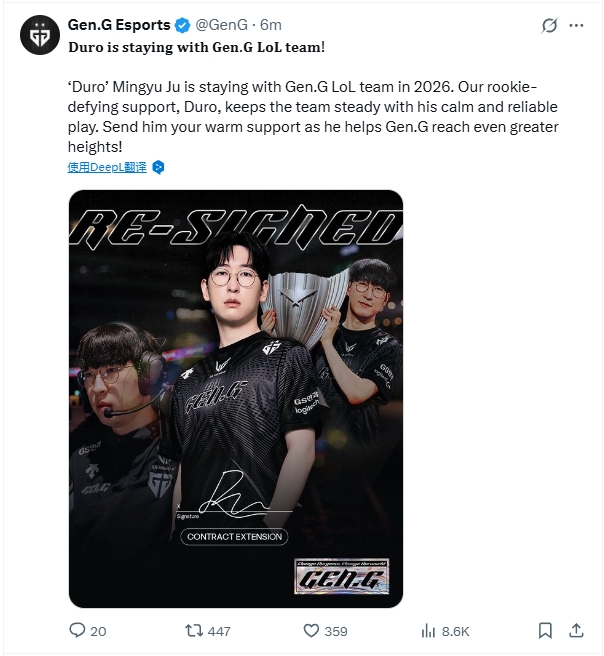This screenshot has height=656, width=604.
Task: Open the Gen.G Esports account name
Action: [119, 25]
